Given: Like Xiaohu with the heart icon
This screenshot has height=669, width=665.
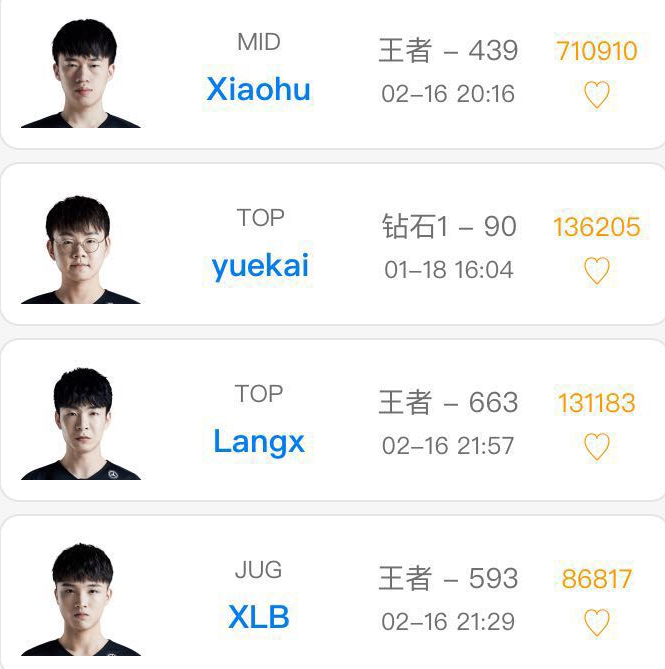Looking at the screenshot, I should click(596, 95).
